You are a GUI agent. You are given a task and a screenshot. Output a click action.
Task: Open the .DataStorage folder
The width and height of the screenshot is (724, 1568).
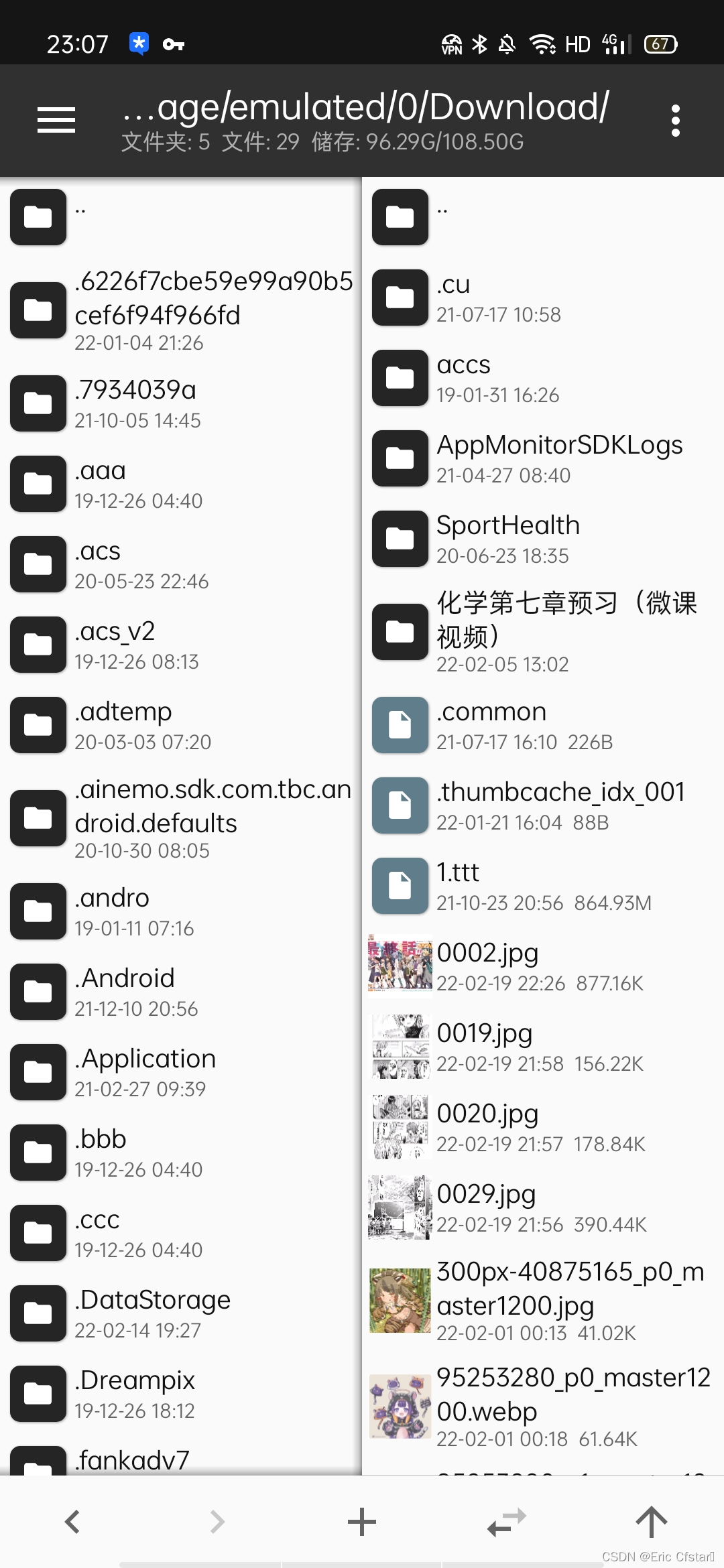181,1313
